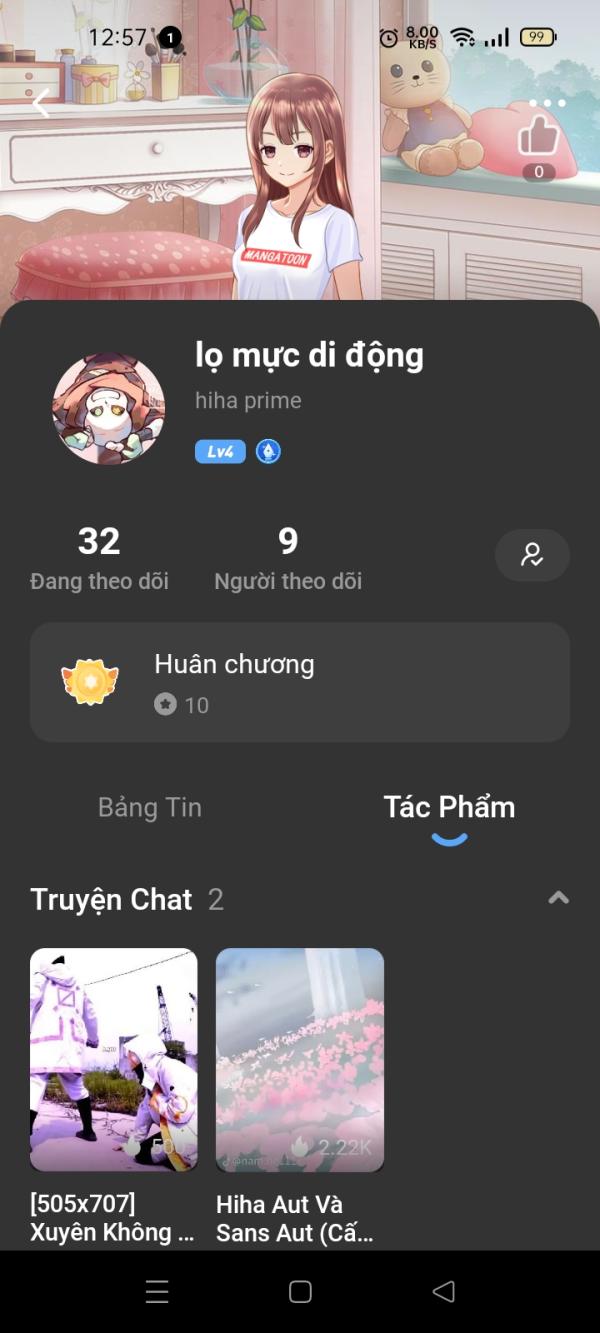The height and width of the screenshot is (1333, 600).
Task: View the 9 Người theo dõi list
Action: (288, 558)
